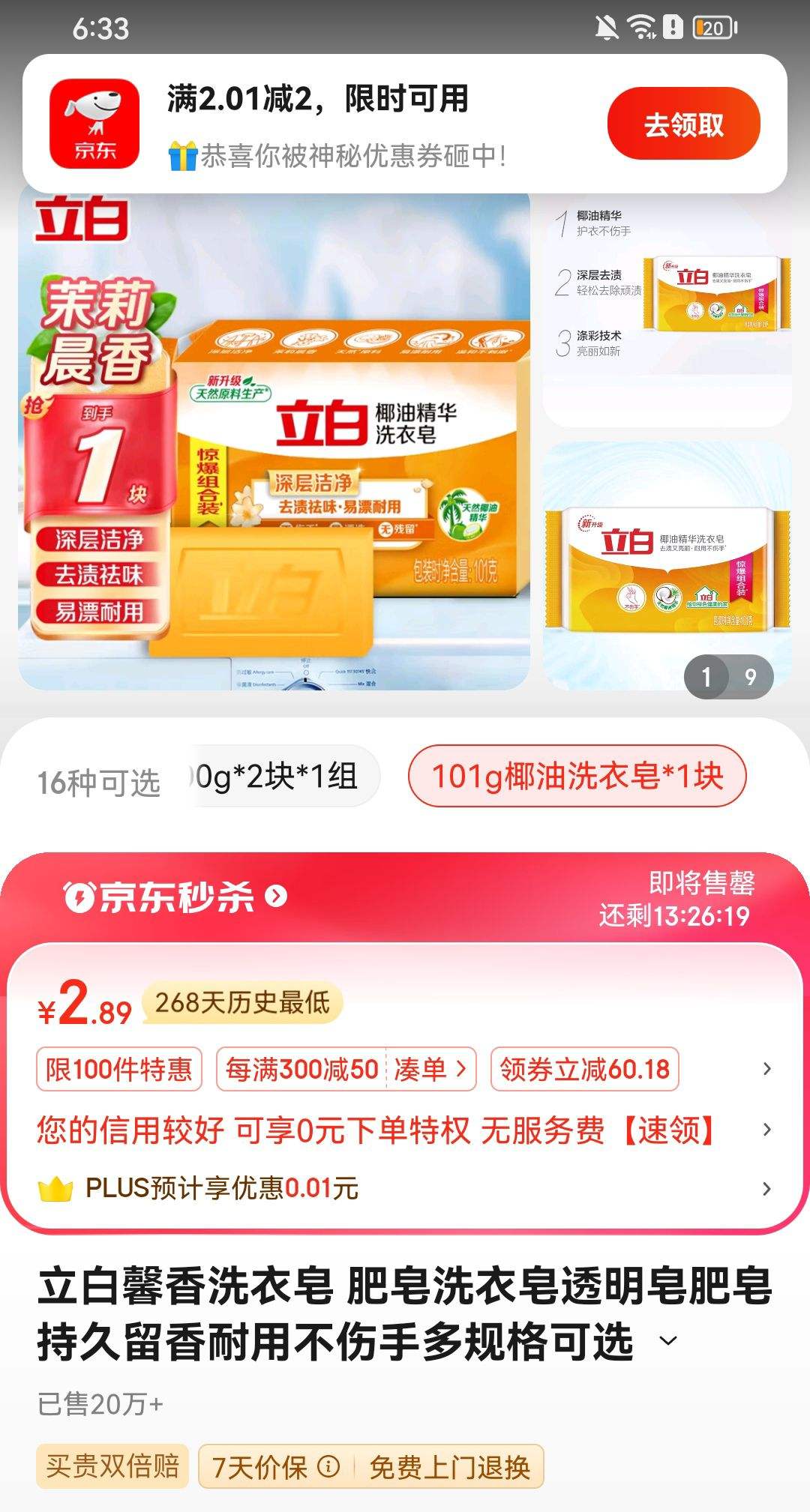The height and width of the screenshot is (1512, 810).
Task: Select the 限100件特惠 promotion tag
Action: pos(120,1070)
